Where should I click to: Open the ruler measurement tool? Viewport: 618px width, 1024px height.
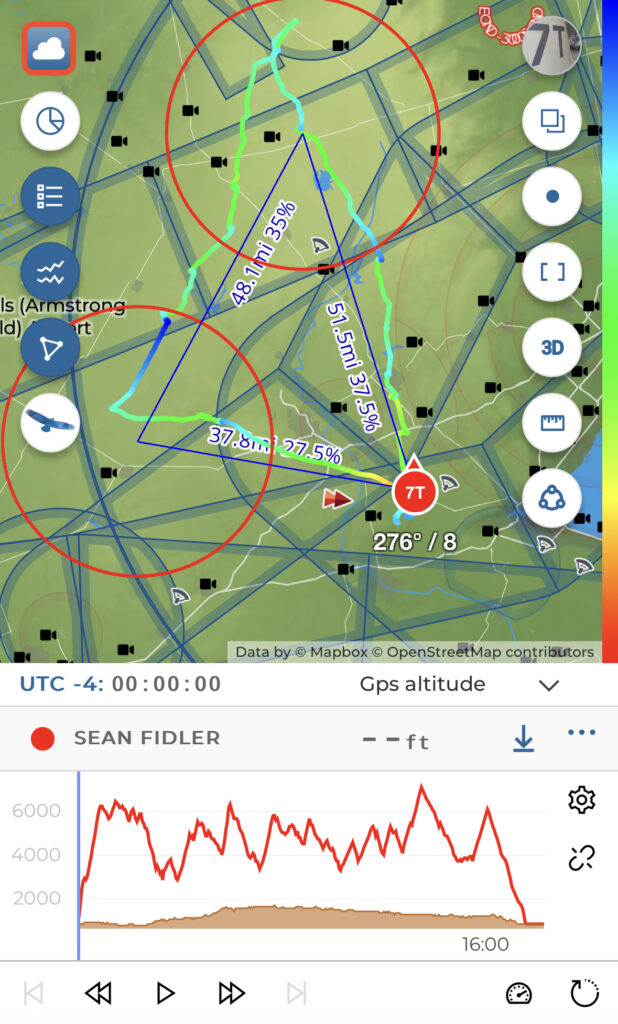(552, 423)
